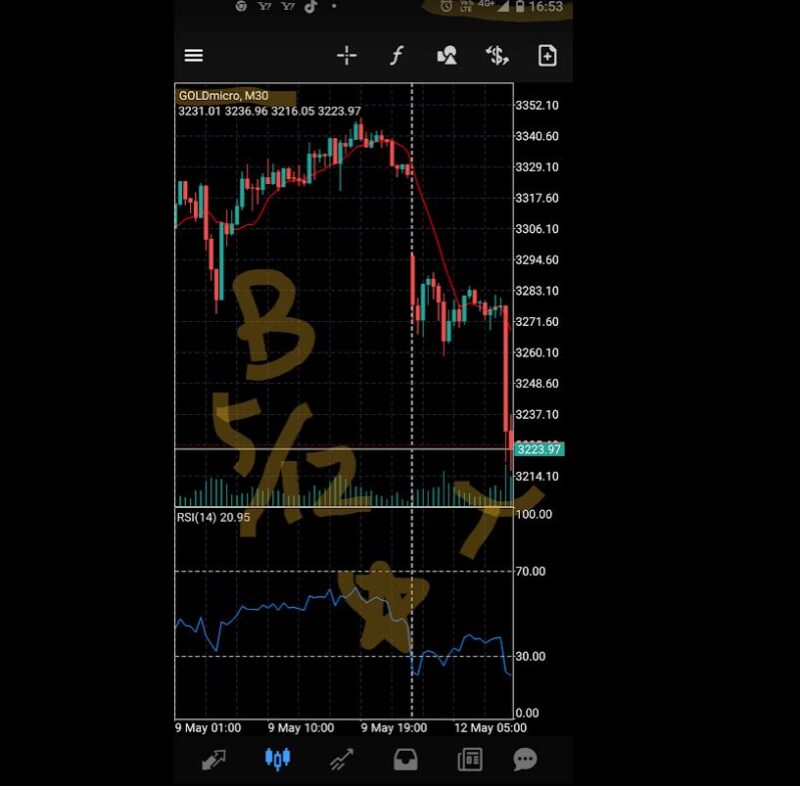The height and width of the screenshot is (786, 800).
Task: Open the News tab
Action: pyautogui.click(x=469, y=760)
